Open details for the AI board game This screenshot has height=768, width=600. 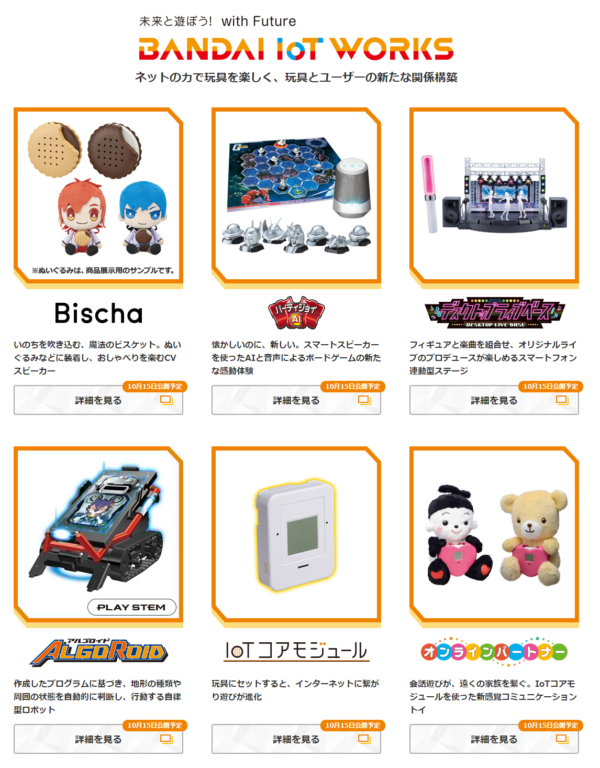pos(296,400)
